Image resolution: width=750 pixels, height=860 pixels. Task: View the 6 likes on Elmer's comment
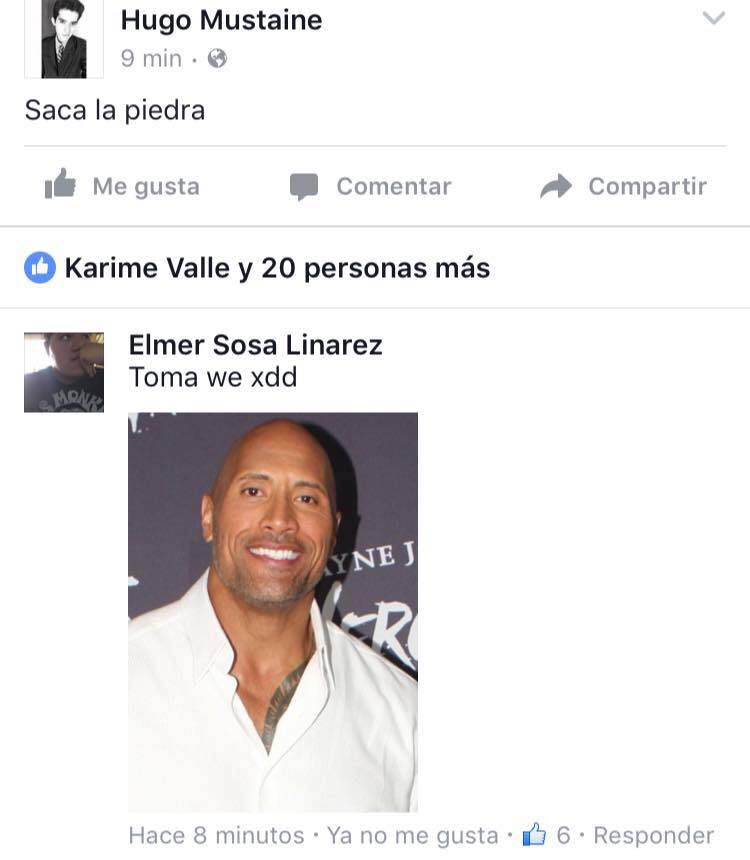tap(548, 835)
